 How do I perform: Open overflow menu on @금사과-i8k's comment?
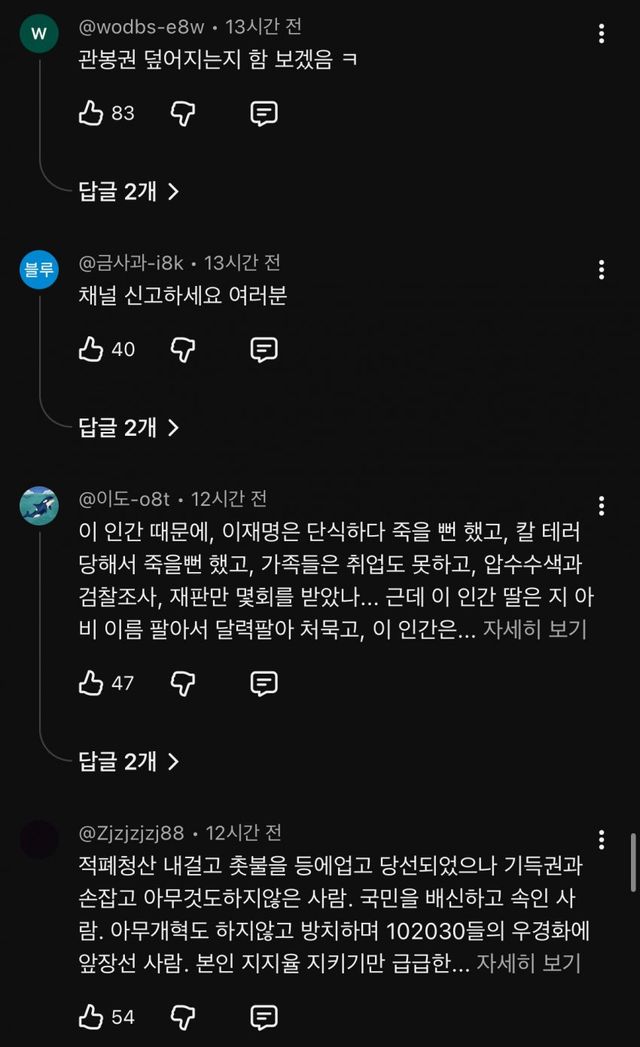[x=601, y=270]
